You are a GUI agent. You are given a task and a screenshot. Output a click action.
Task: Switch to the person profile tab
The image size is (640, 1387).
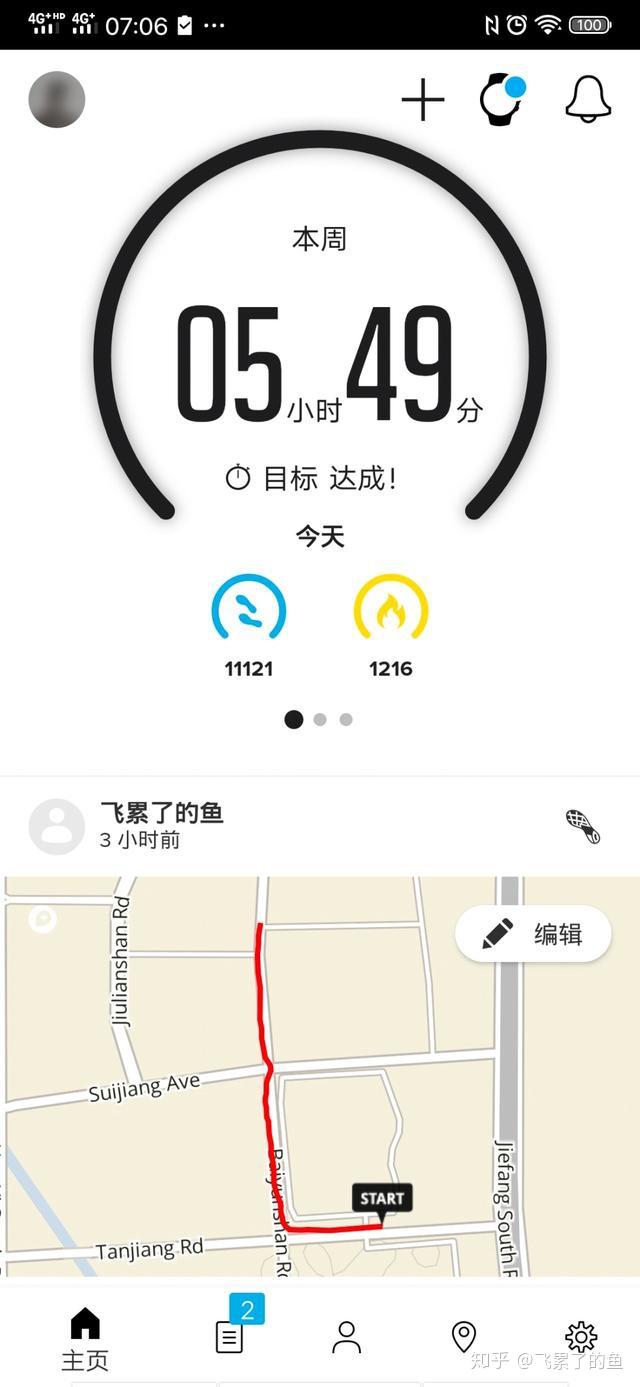pyautogui.click(x=347, y=1336)
